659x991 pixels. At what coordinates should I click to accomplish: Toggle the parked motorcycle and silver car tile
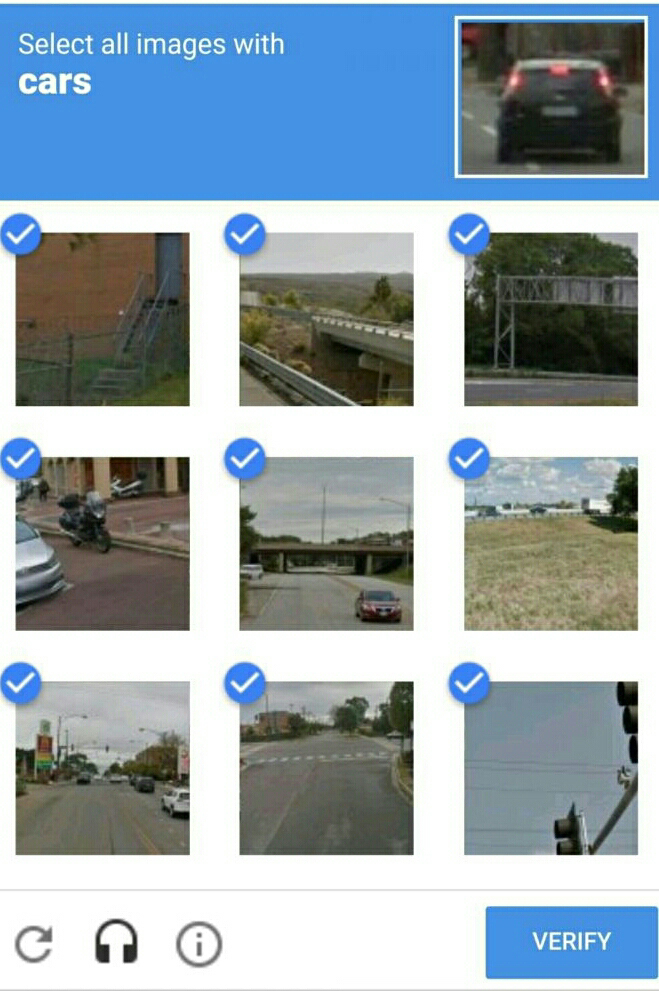[102, 543]
